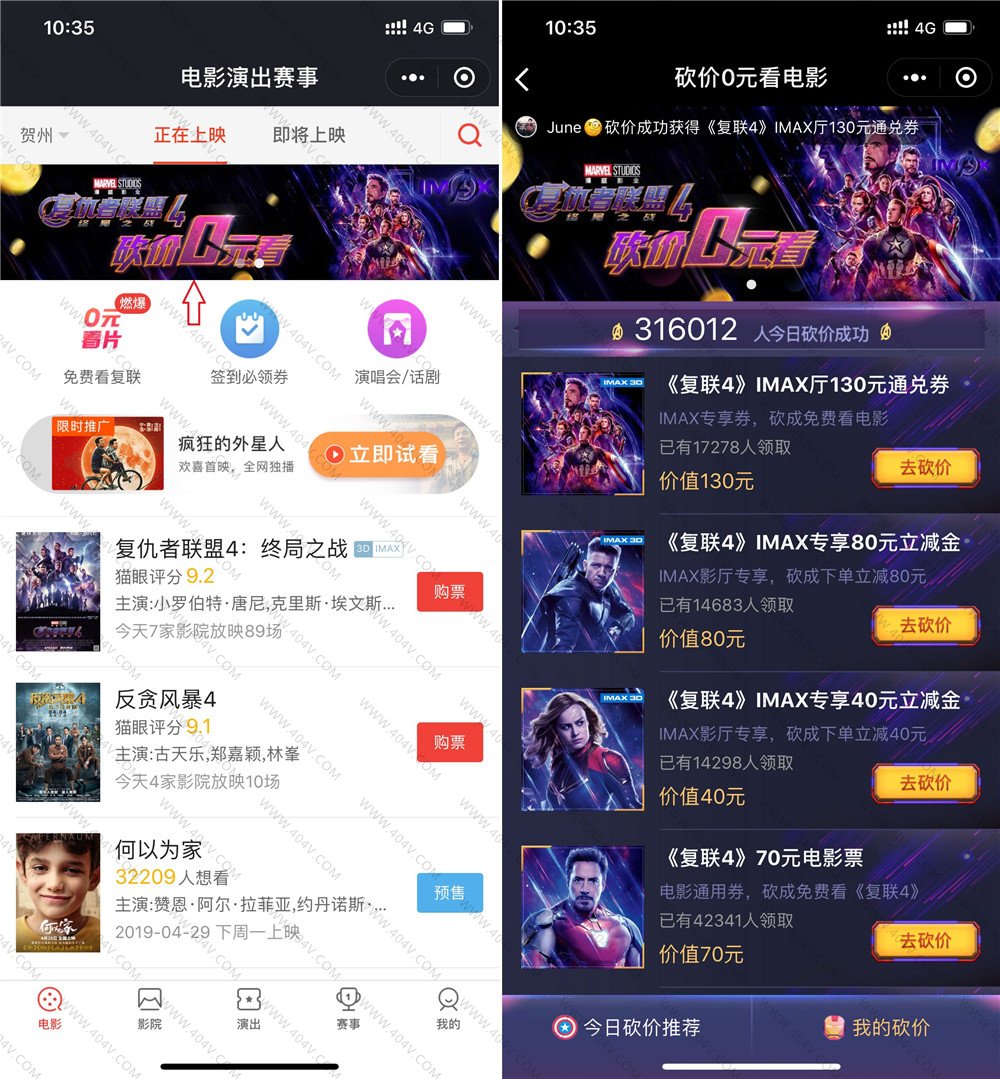
Task: Switch to the 影院 tab
Action: click(149, 1008)
